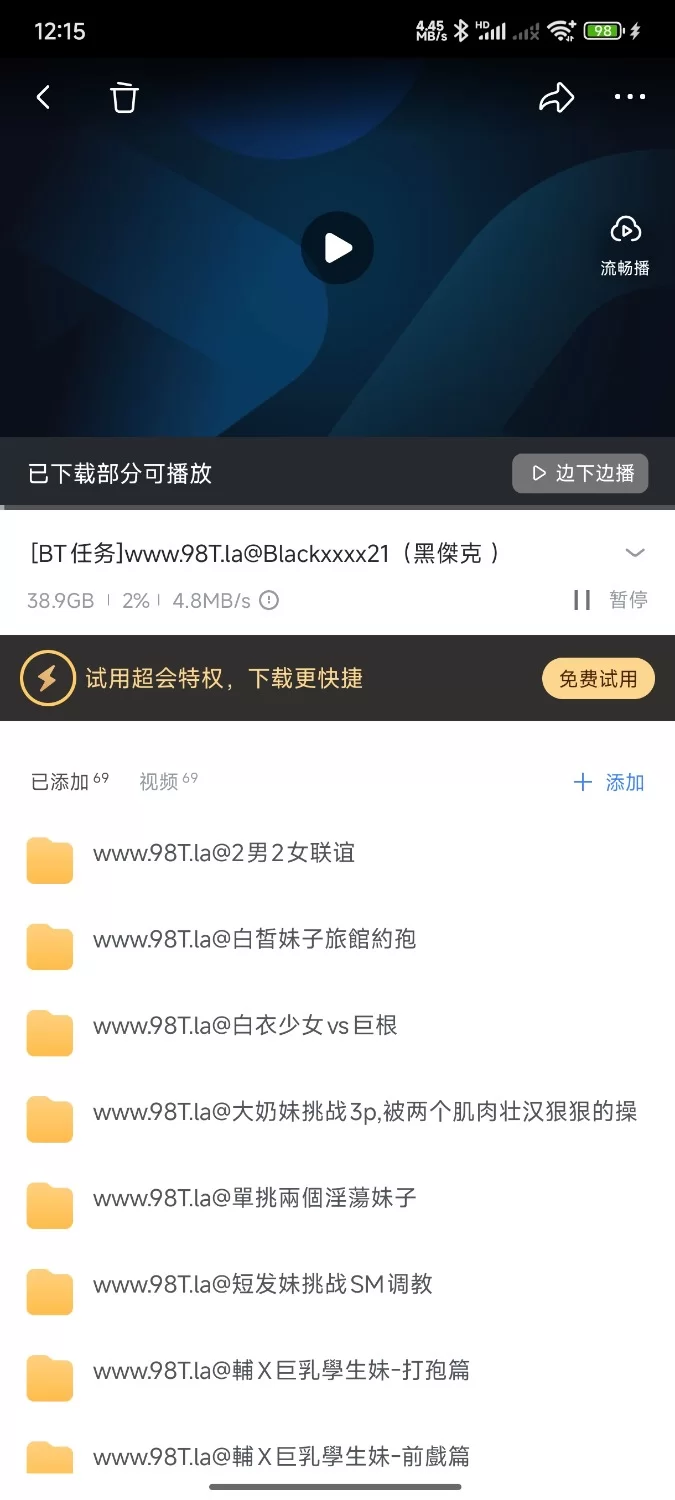Share this BT task
Screen dimensions: 675x1500
[x=556, y=97]
